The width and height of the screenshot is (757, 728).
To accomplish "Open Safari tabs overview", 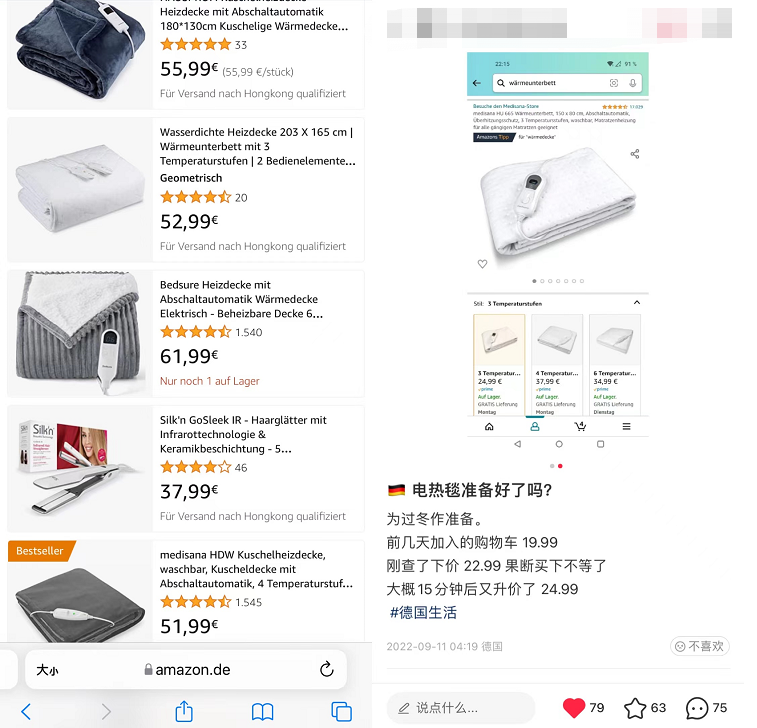I will coord(341,711).
